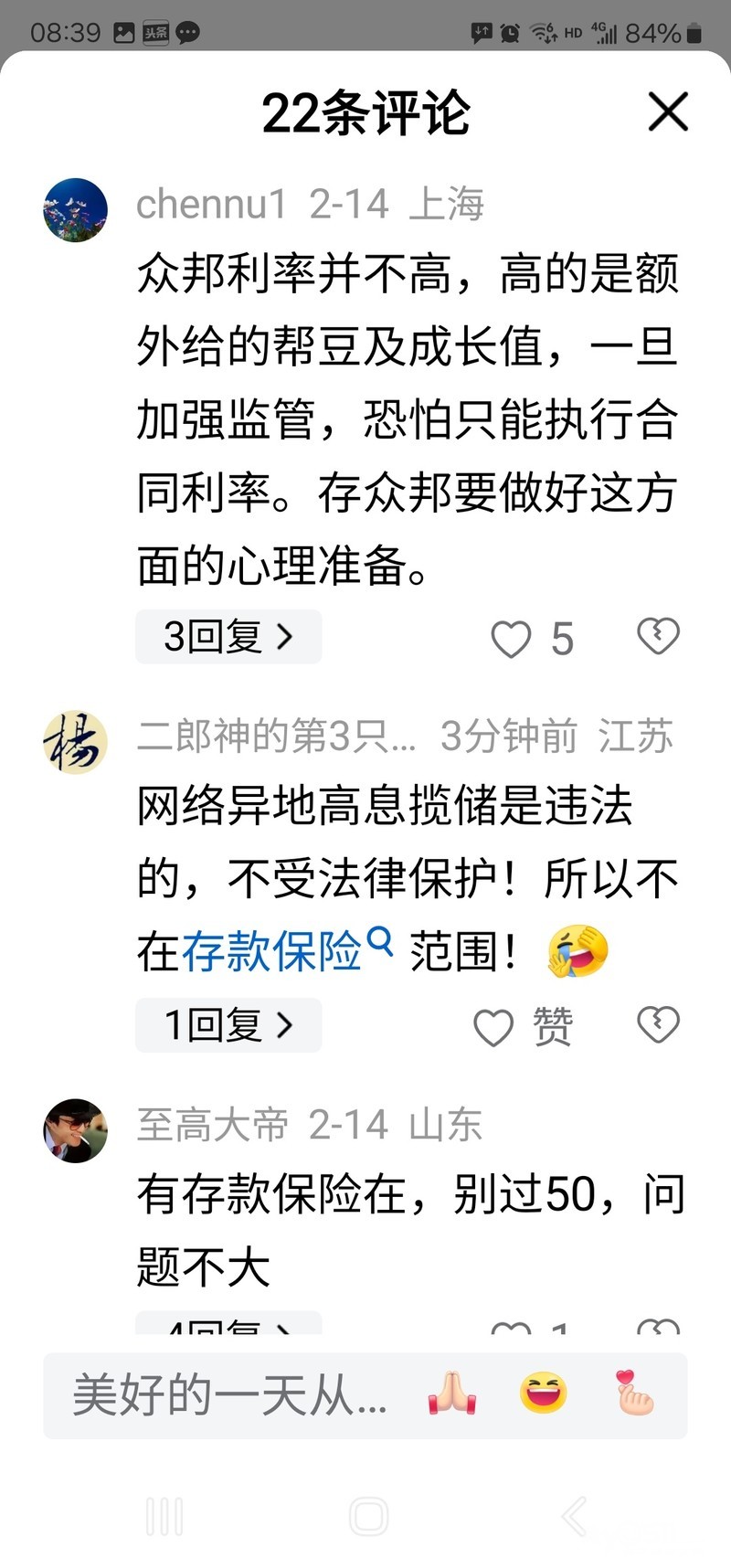
Task: Insert the laughing face emoji
Action: coord(544,1395)
